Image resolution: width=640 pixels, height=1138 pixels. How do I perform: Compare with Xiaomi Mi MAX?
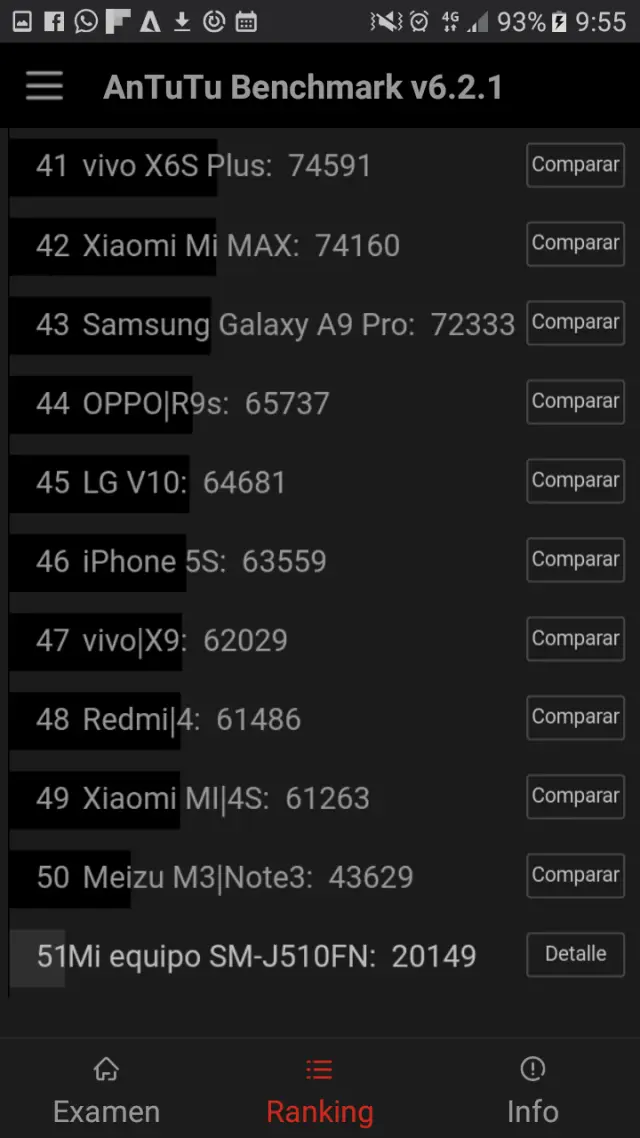click(575, 244)
